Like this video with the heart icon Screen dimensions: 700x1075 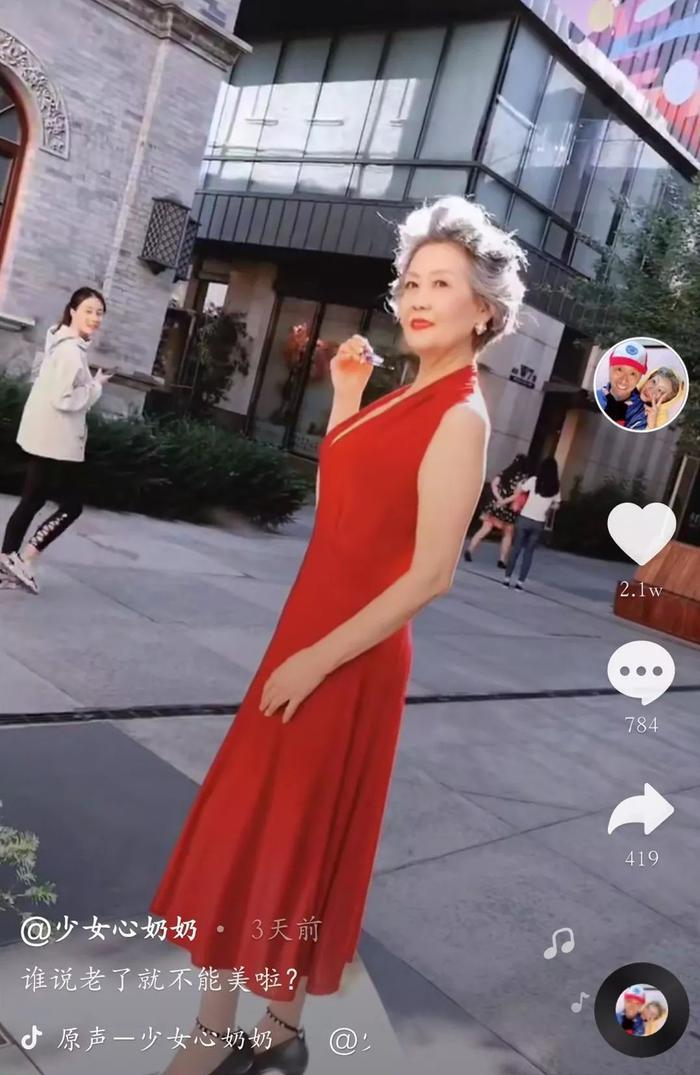tap(641, 531)
